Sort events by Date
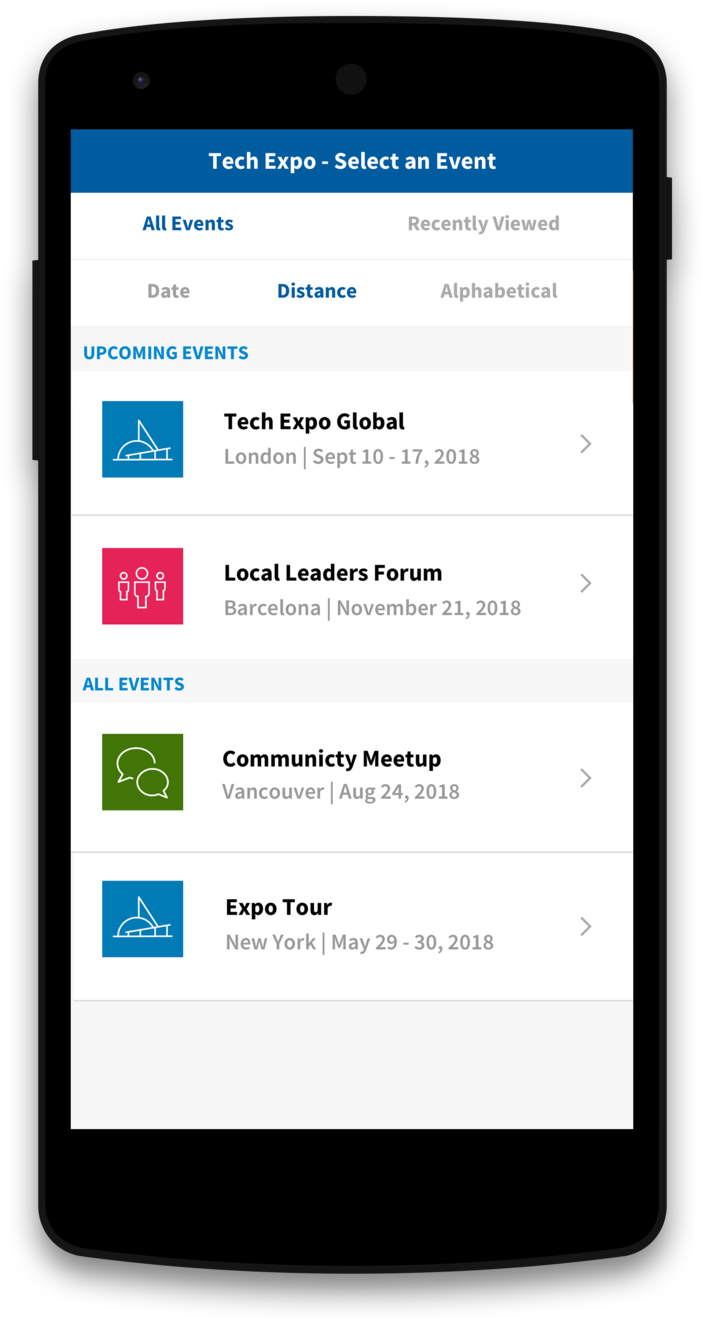Viewport: 703px width, 1322px height. [168, 291]
